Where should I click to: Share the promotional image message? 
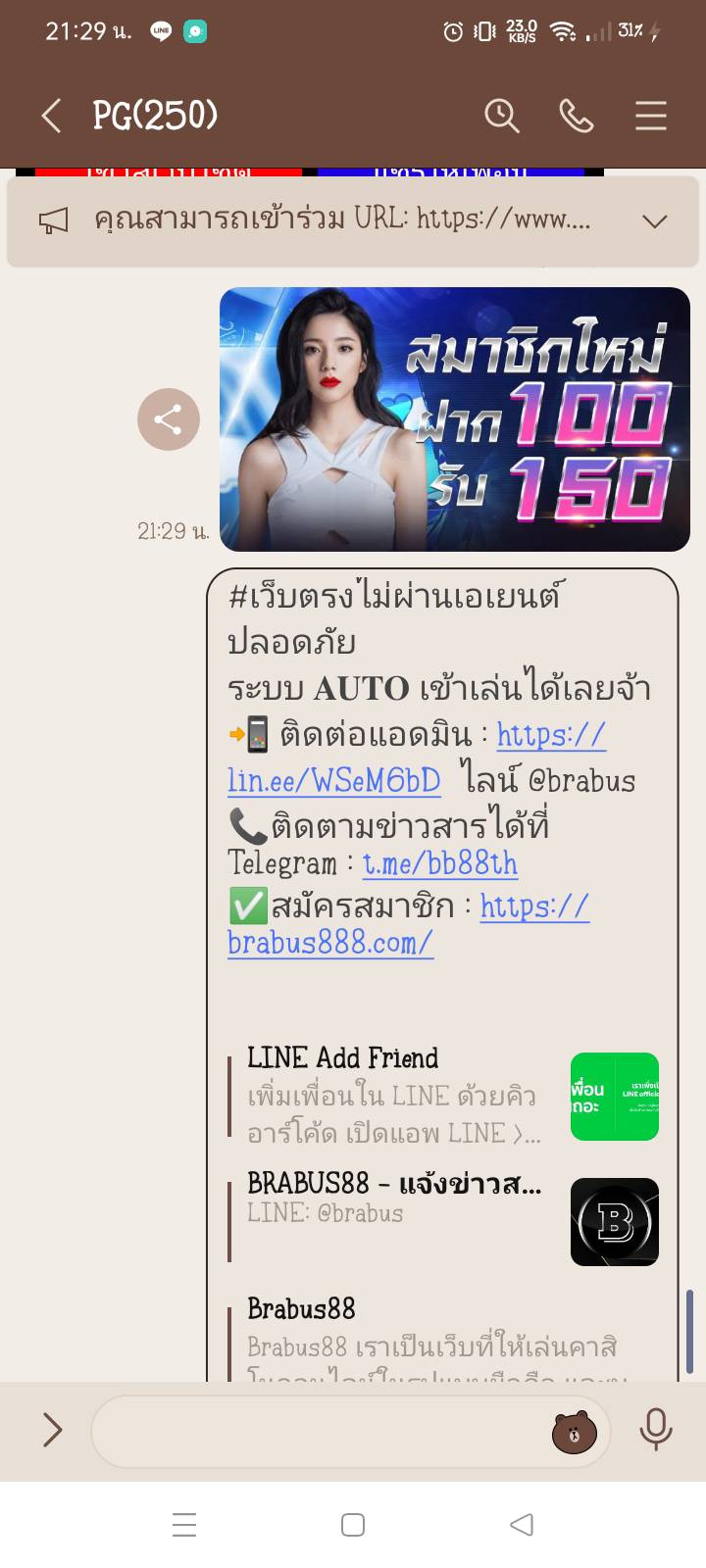(x=168, y=419)
